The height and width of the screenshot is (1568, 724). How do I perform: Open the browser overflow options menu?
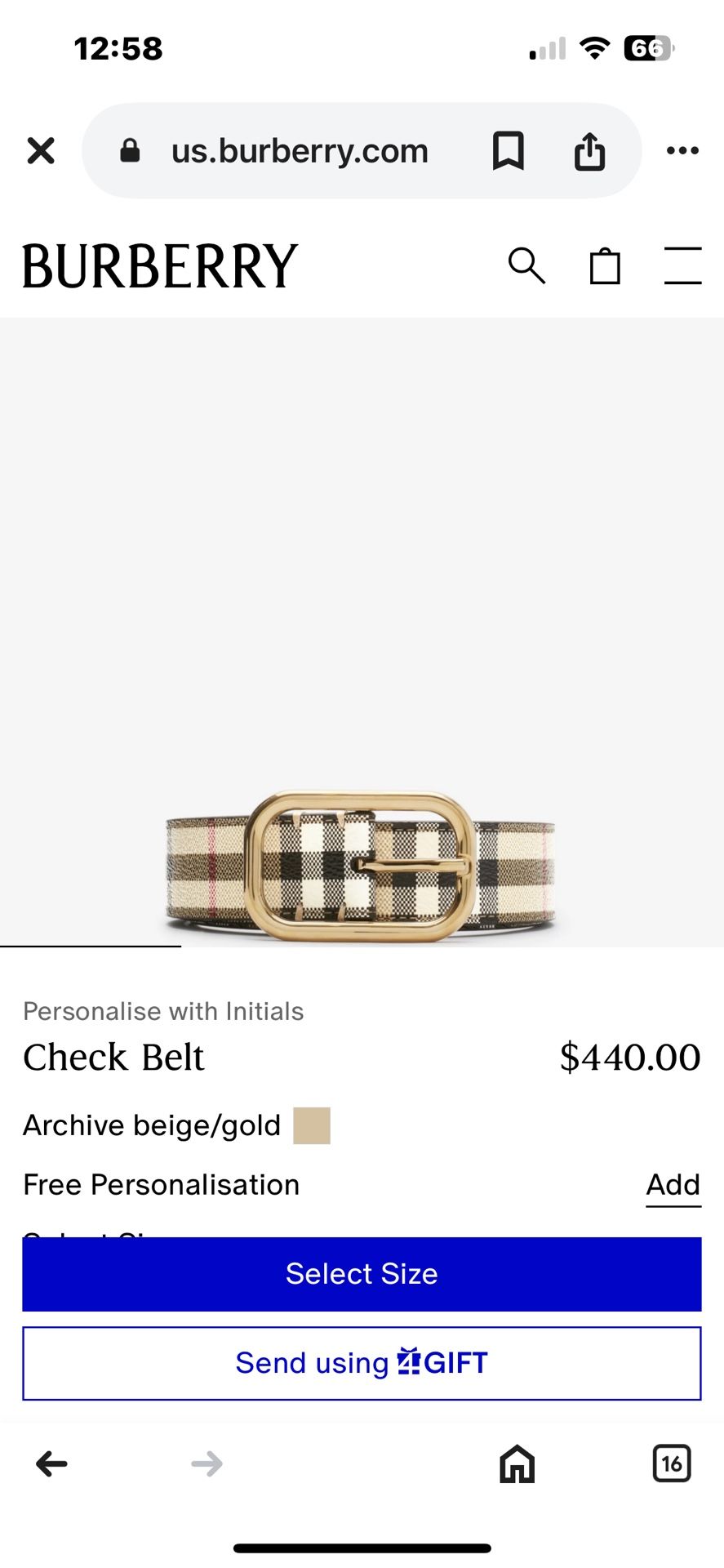(682, 150)
